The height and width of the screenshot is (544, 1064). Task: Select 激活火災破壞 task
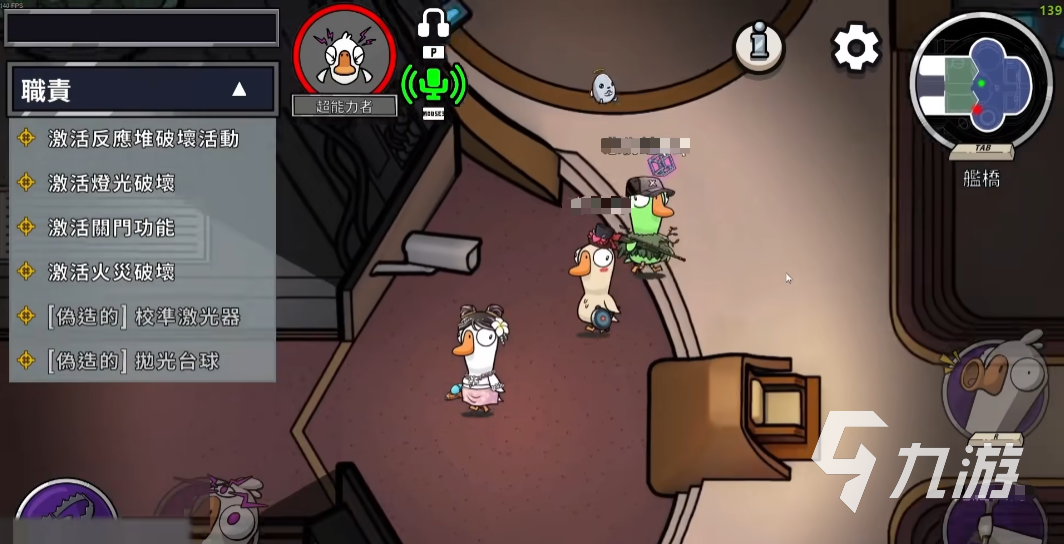click(111, 272)
